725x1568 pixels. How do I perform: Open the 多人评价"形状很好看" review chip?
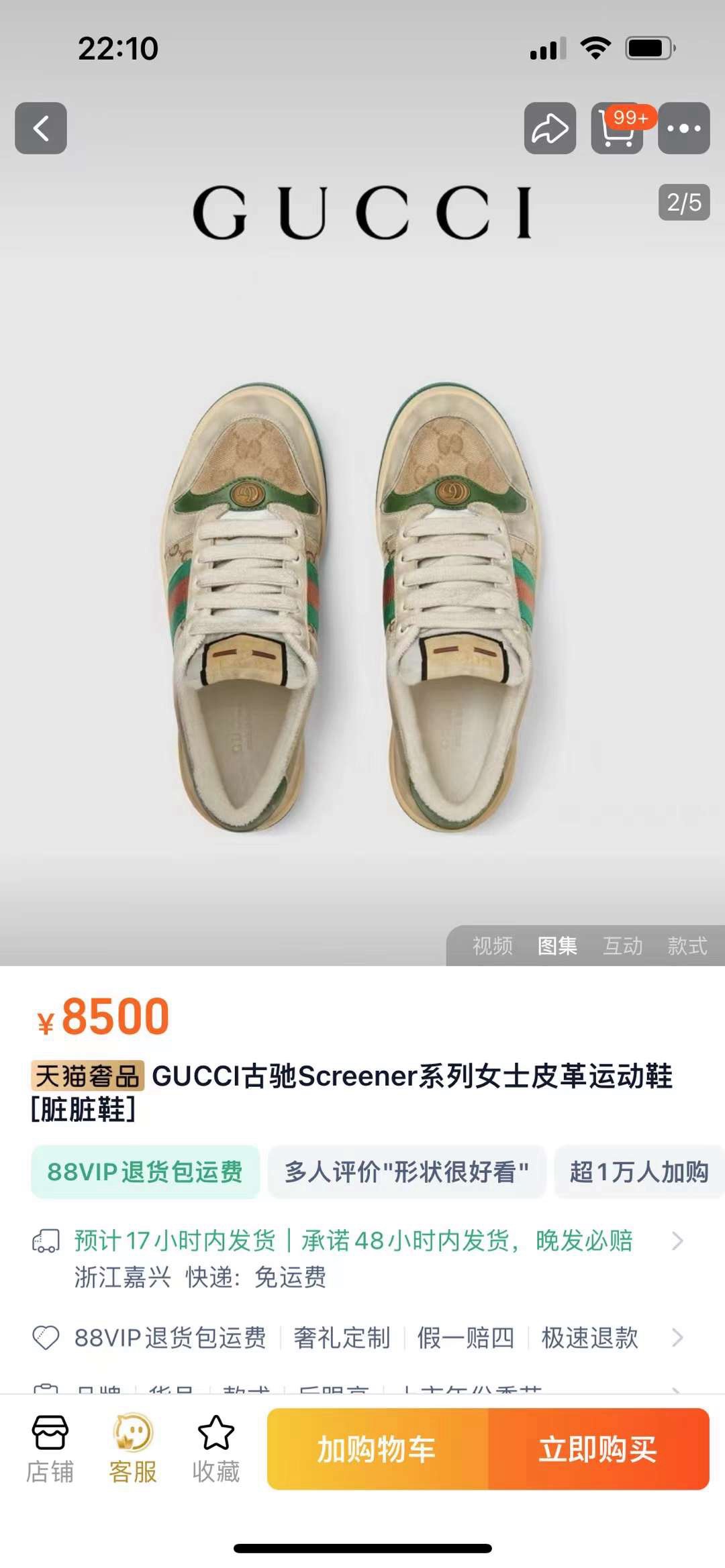click(x=407, y=1172)
